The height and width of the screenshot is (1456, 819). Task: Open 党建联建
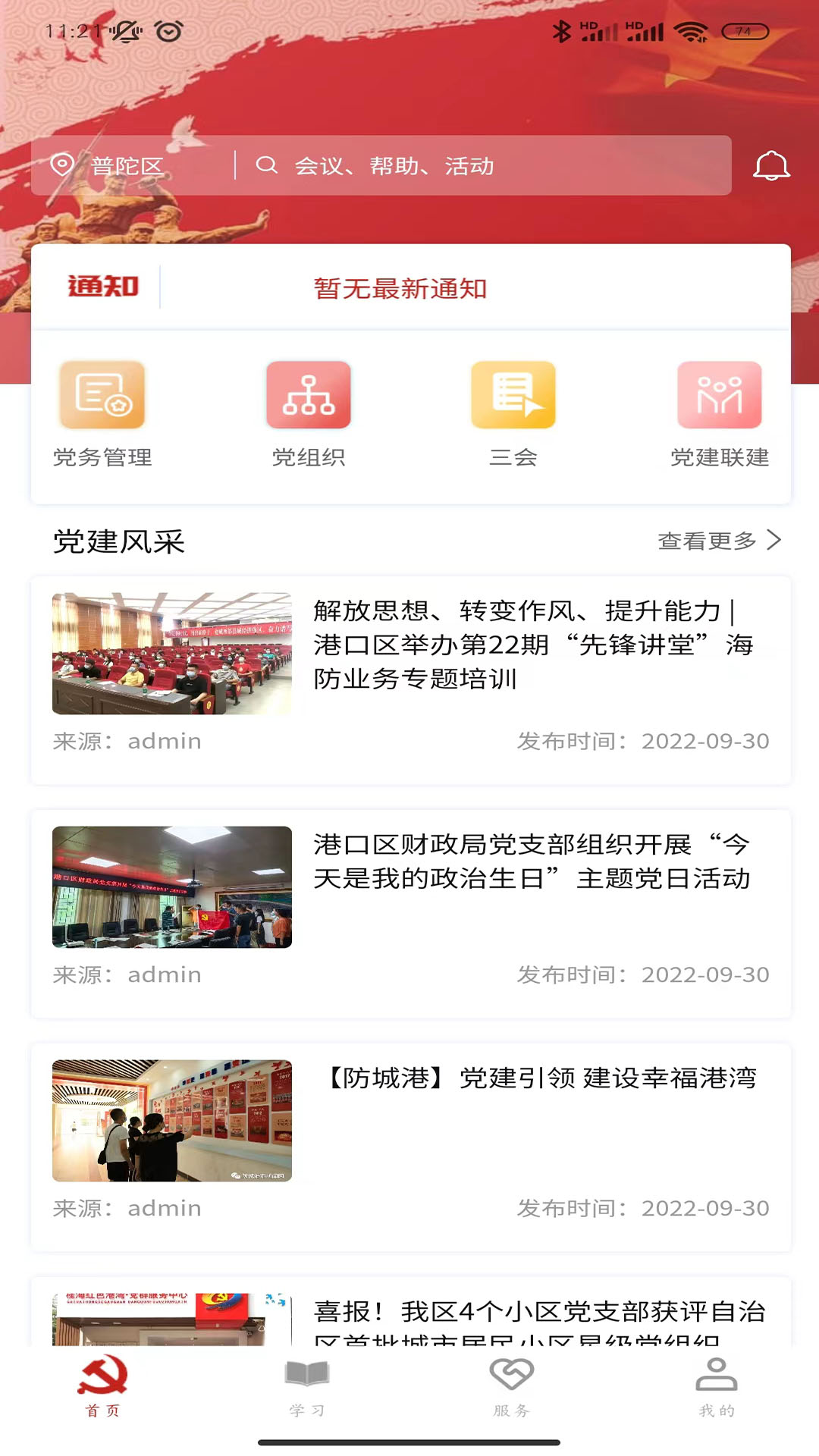pos(719,413)
